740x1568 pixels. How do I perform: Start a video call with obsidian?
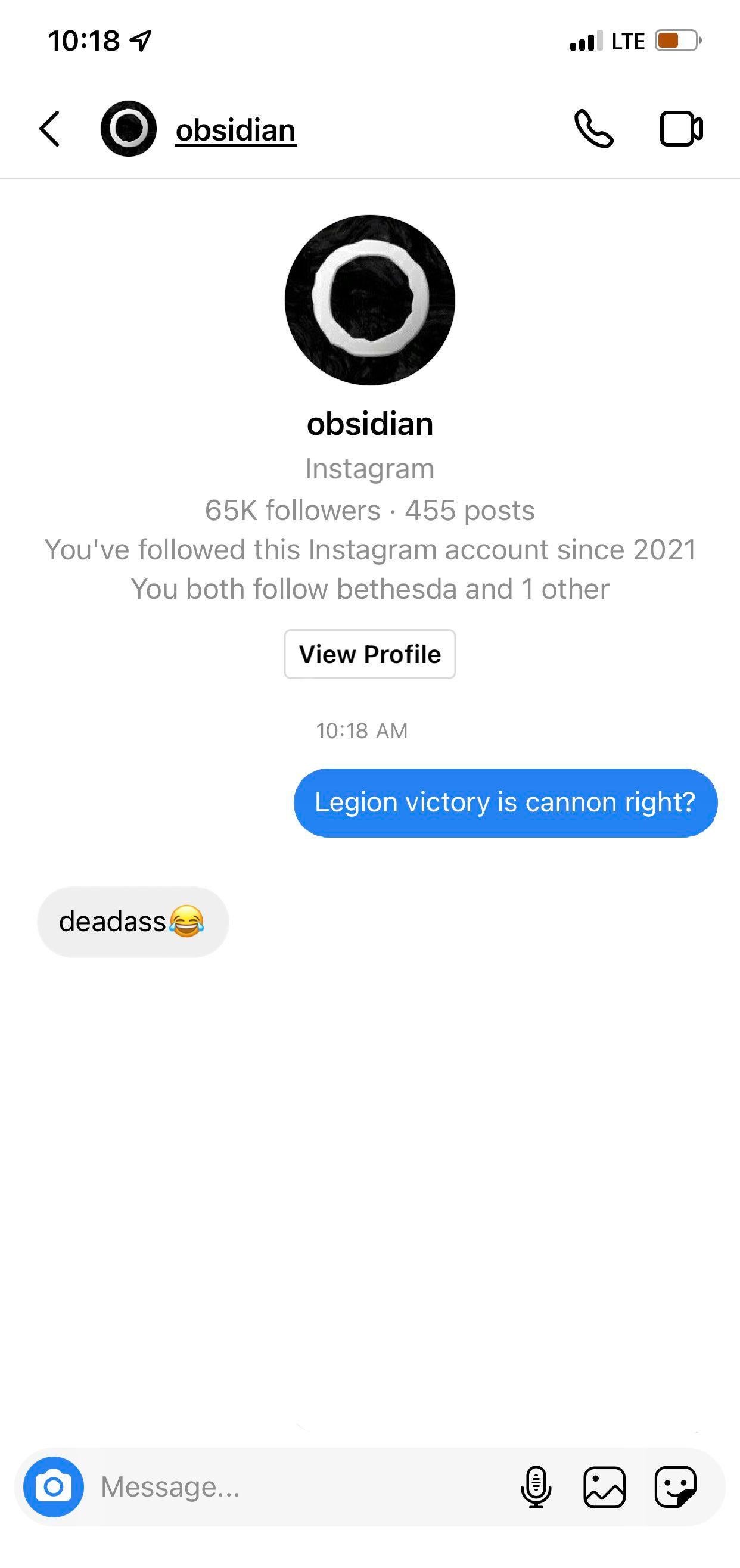pyautogui.click(x=681, y=129)
